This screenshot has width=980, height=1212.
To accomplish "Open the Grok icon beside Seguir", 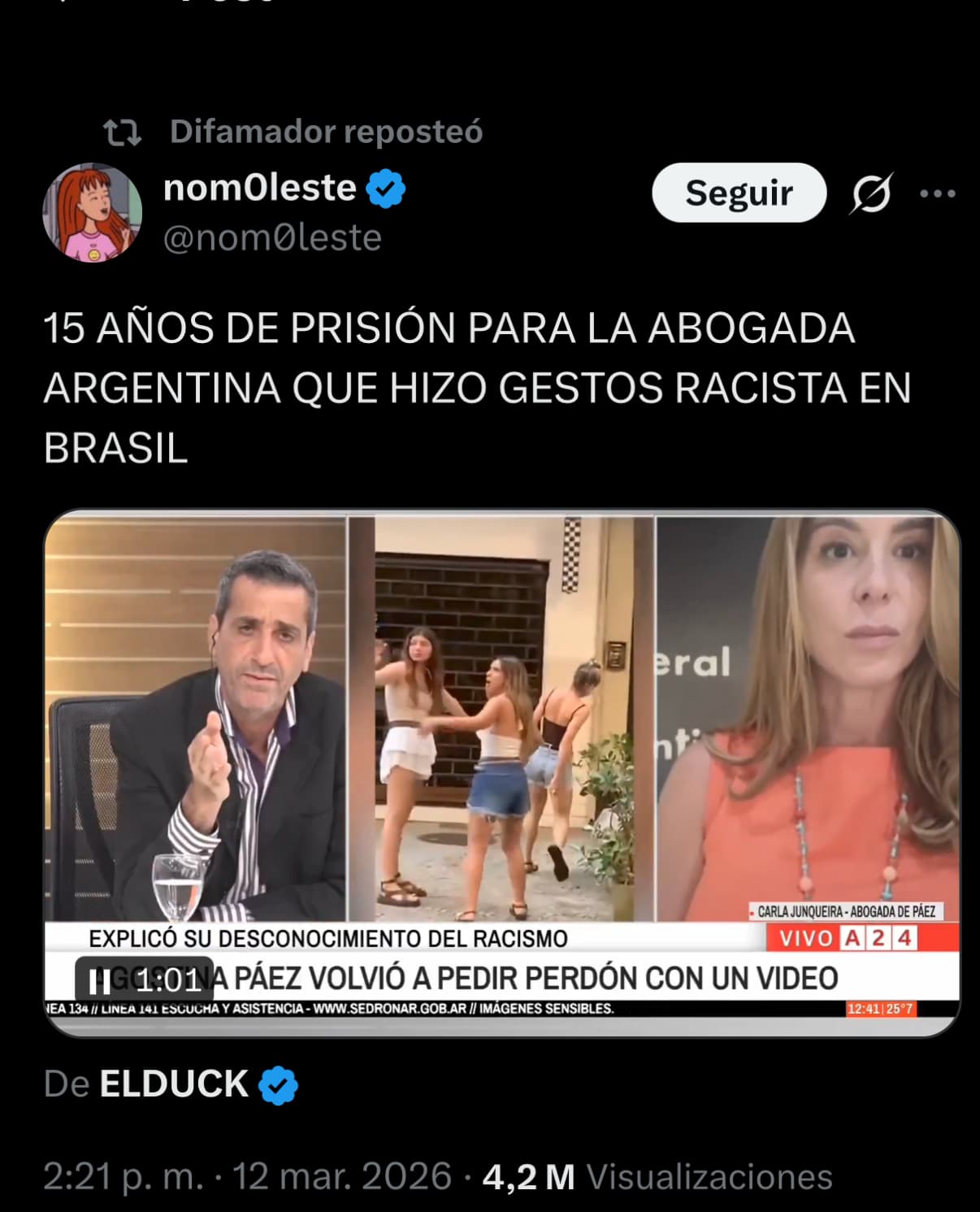I will coord(872,193).
